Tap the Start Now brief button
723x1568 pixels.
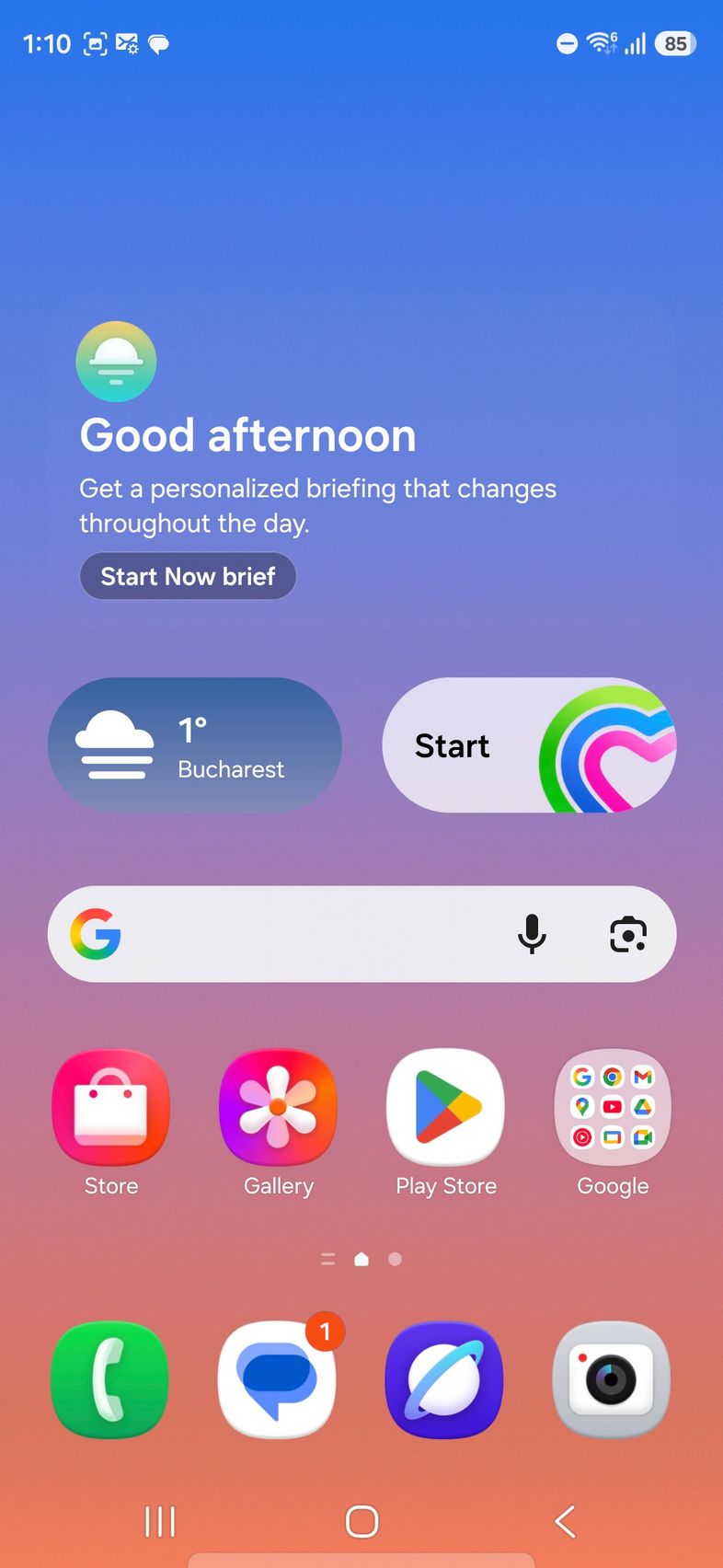coord(188,576)
